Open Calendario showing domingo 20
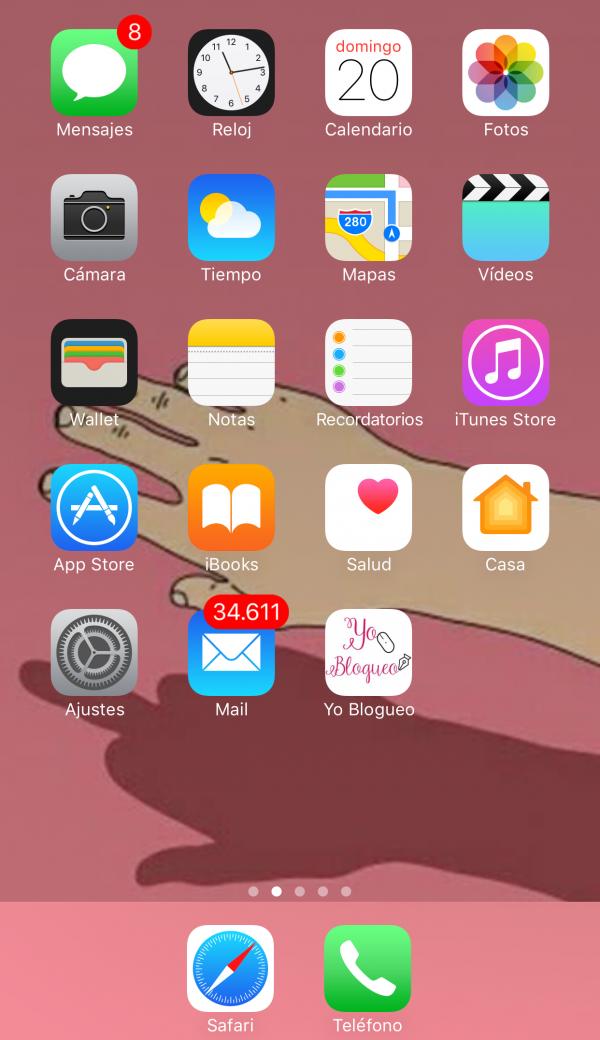The width and height of the screenshot is (600, 1040). 368,73
